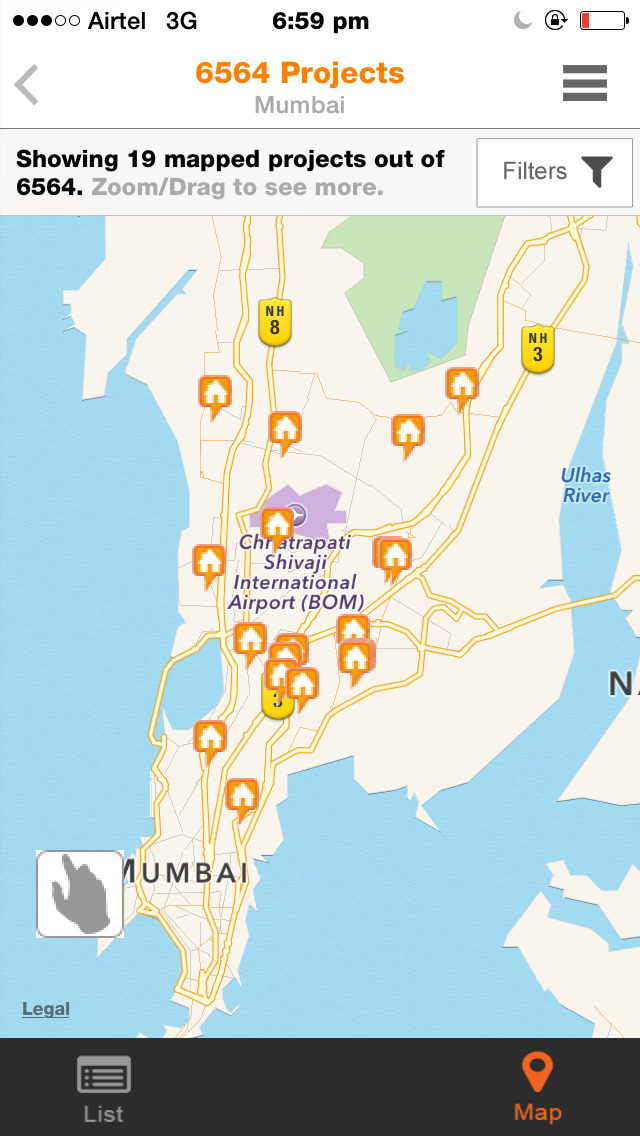
Task: Tap the project pin on the airport
Action: [x=276, y=526]
